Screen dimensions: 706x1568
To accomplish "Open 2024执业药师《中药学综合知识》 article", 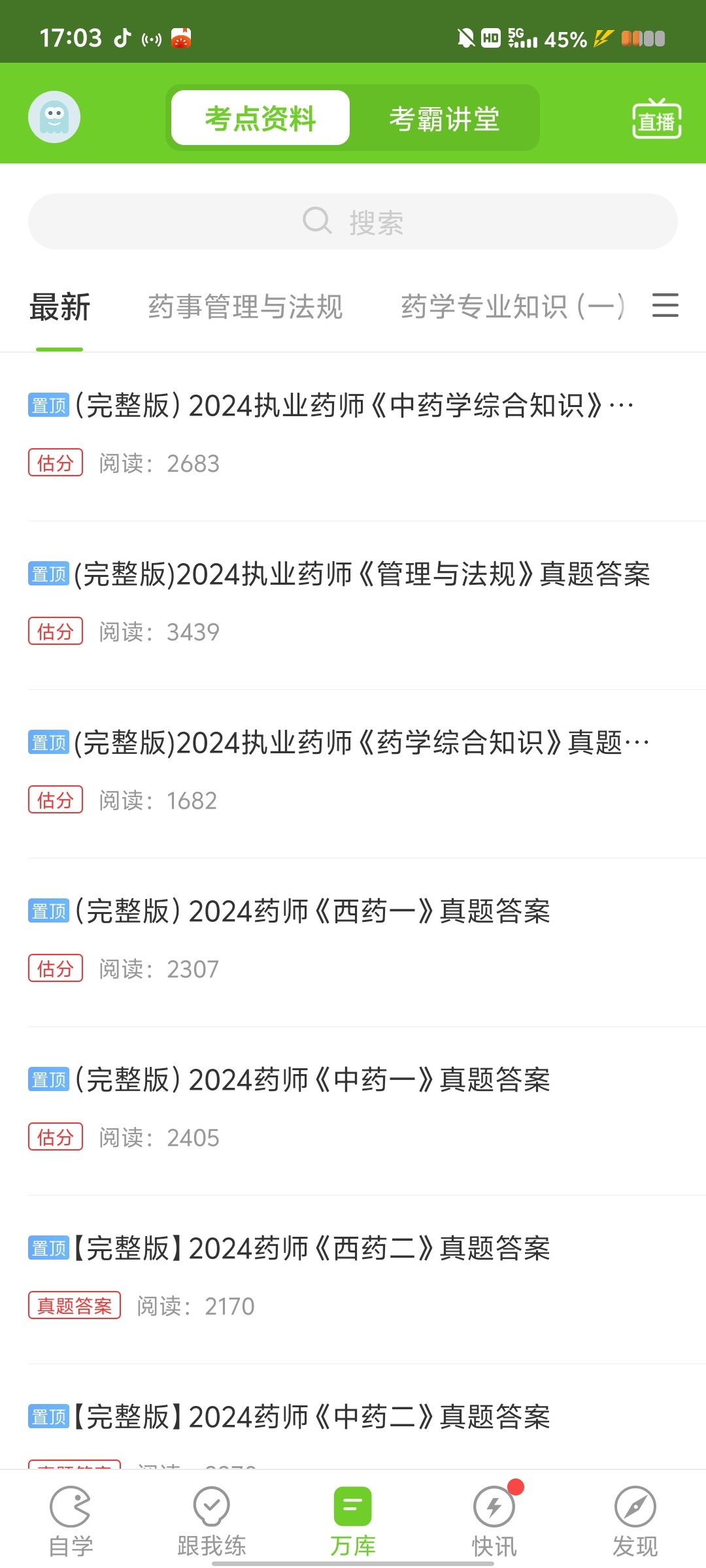I will point(353,436).
